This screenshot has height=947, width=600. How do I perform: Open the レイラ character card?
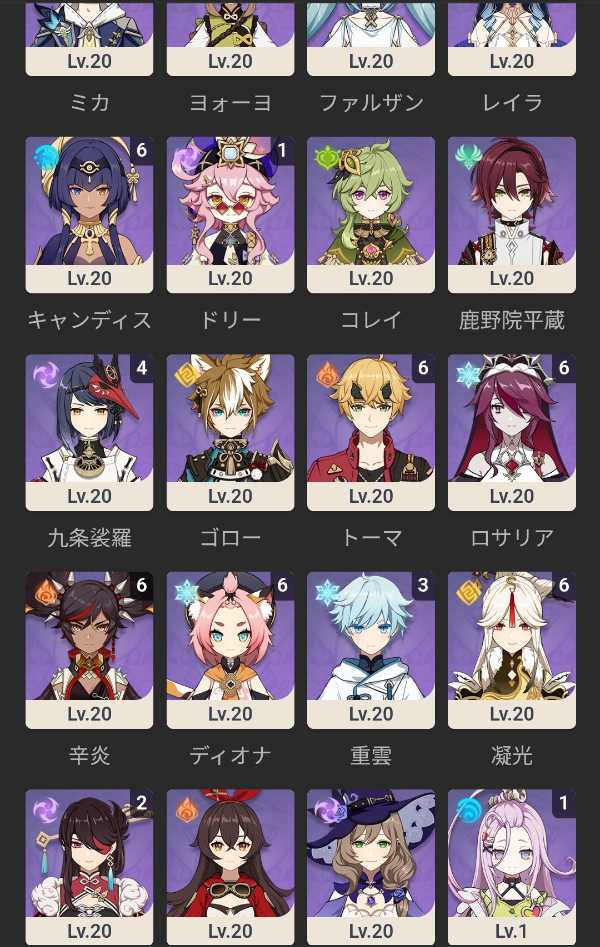[512, 36]
